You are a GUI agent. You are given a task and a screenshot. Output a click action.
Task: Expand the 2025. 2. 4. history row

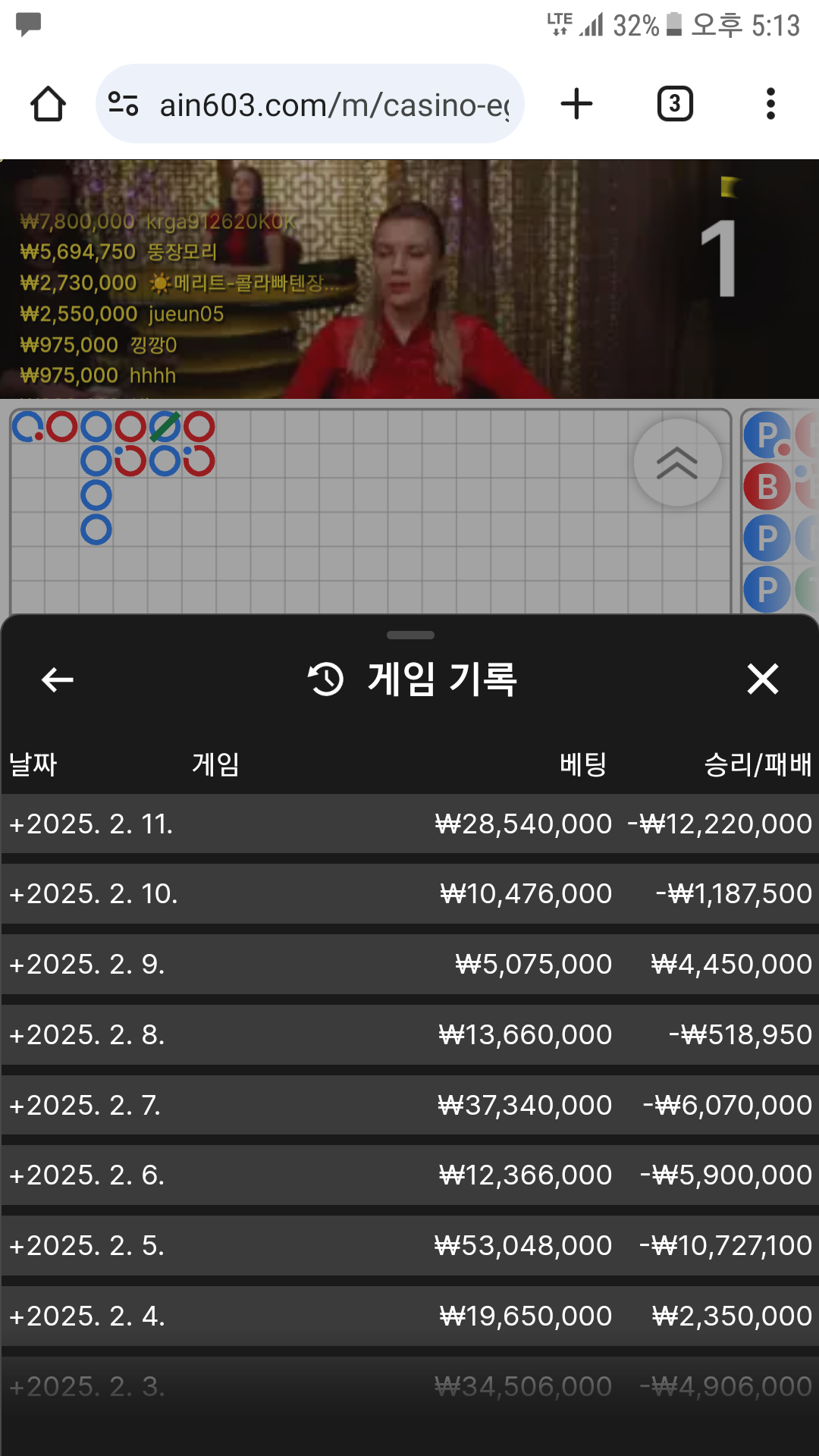(409, 1316)
